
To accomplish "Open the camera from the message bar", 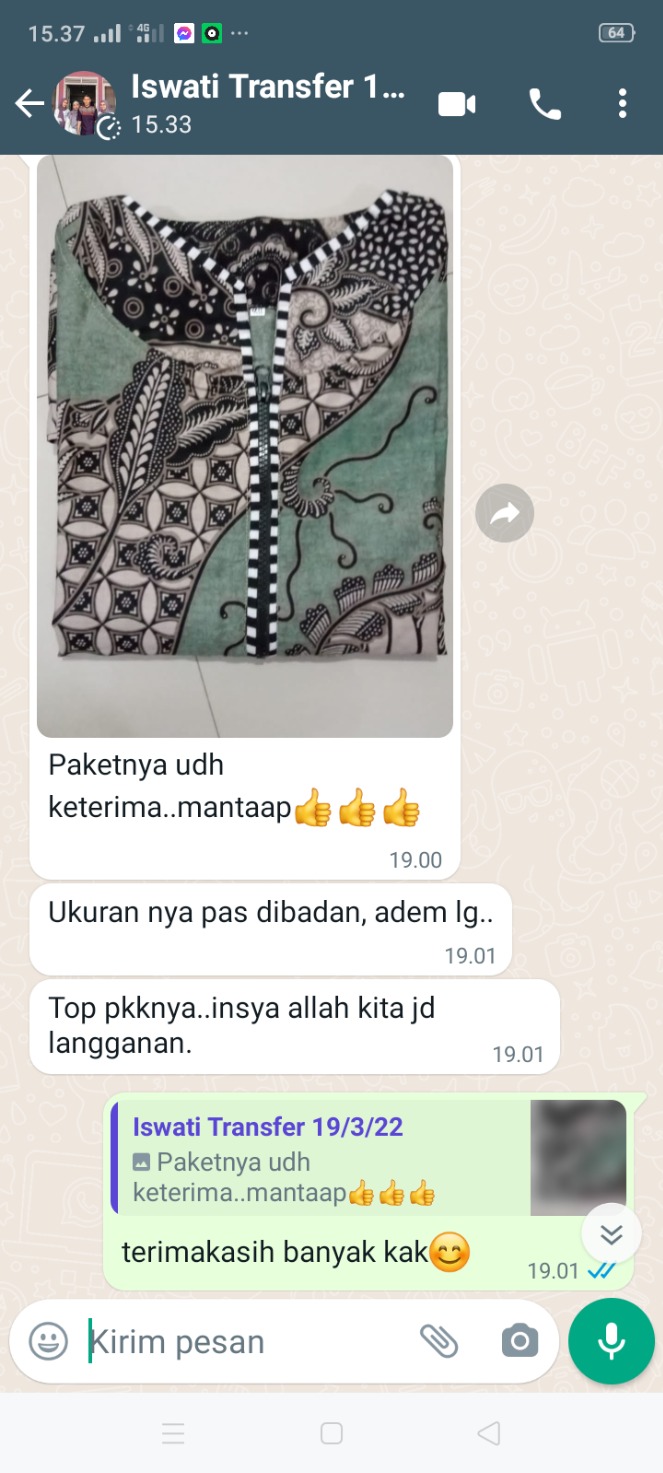I will point(519,1341).
